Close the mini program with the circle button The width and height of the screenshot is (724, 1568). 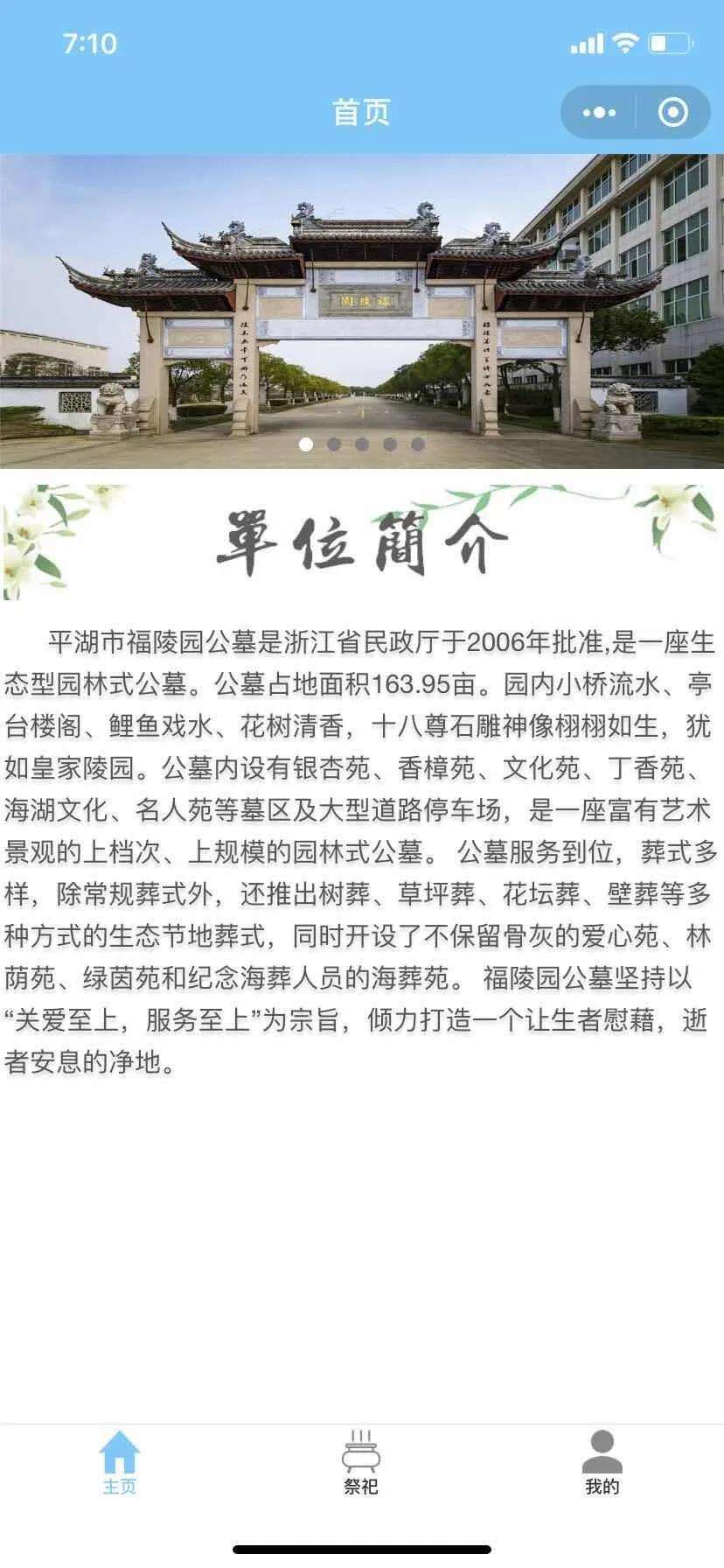(x=672, y=112)
